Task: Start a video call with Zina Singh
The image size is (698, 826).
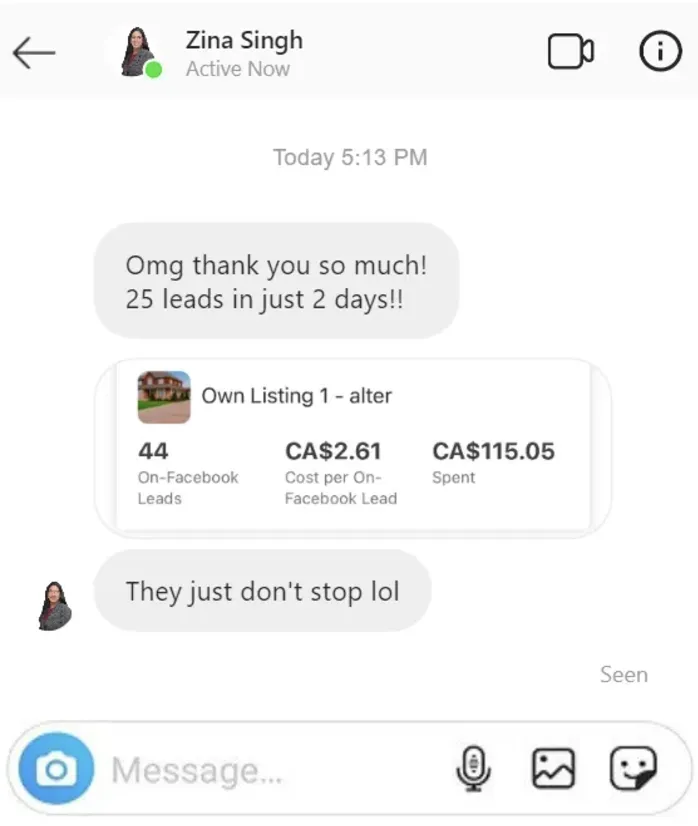Action: (570, 52)
